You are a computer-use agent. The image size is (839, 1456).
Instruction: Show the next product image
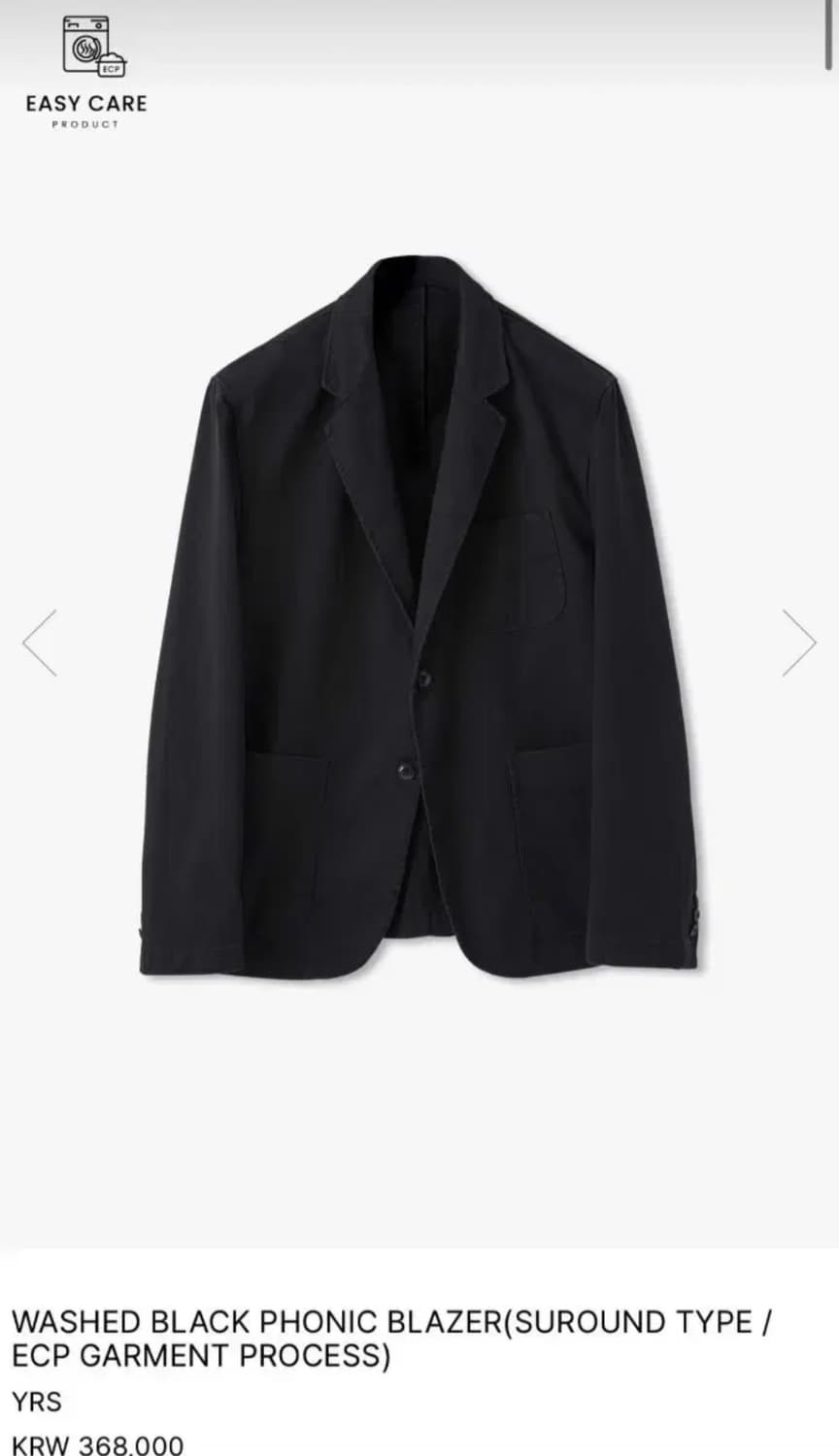[799, 643]
